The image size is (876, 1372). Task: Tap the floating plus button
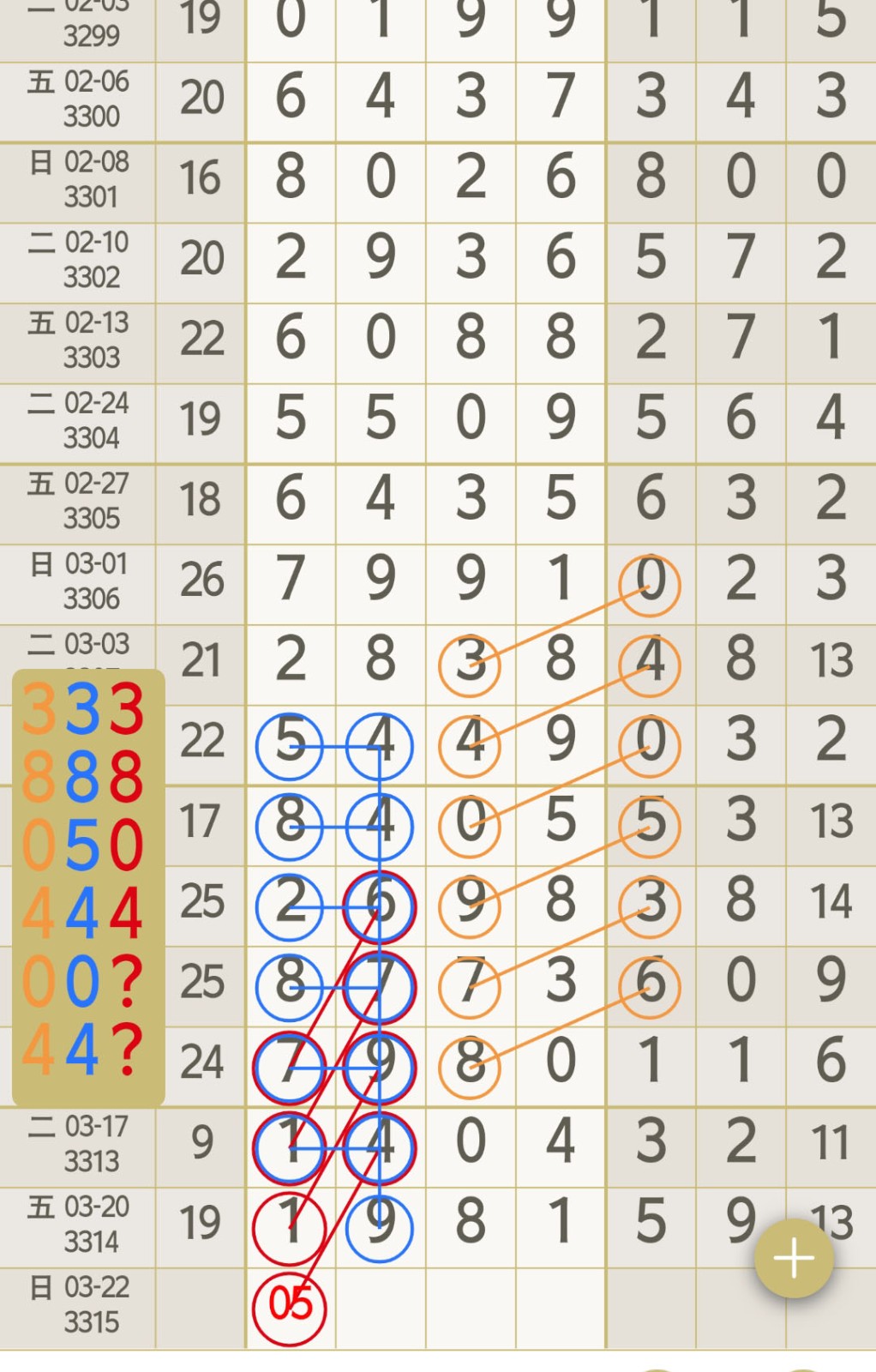pos(793,1257)
